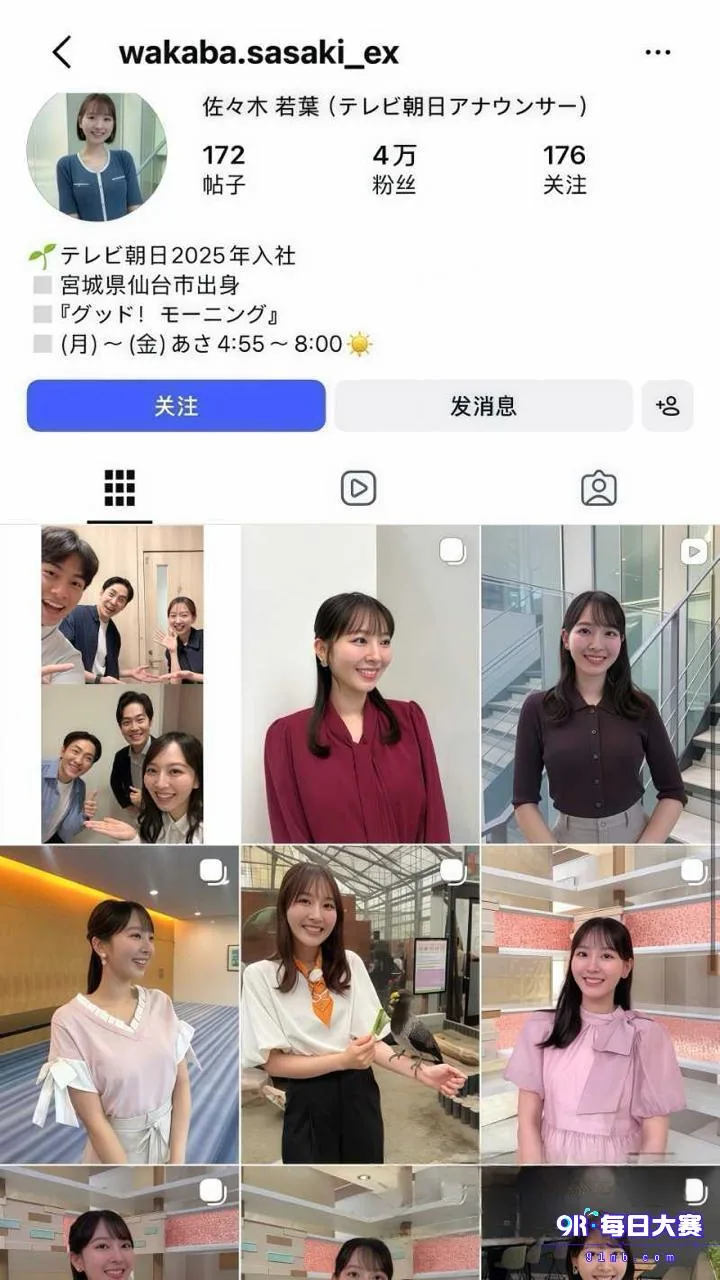The width and height of the screenshot is (720, 1280).
Task: Open the profile picture
Action: (96, 156)
